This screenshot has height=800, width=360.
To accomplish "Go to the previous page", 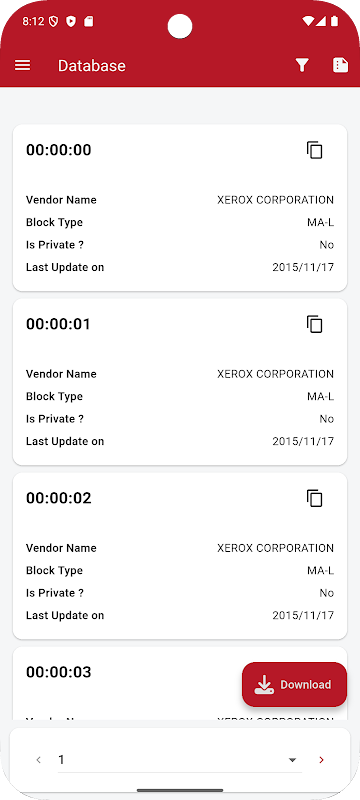I will (39, 760).
